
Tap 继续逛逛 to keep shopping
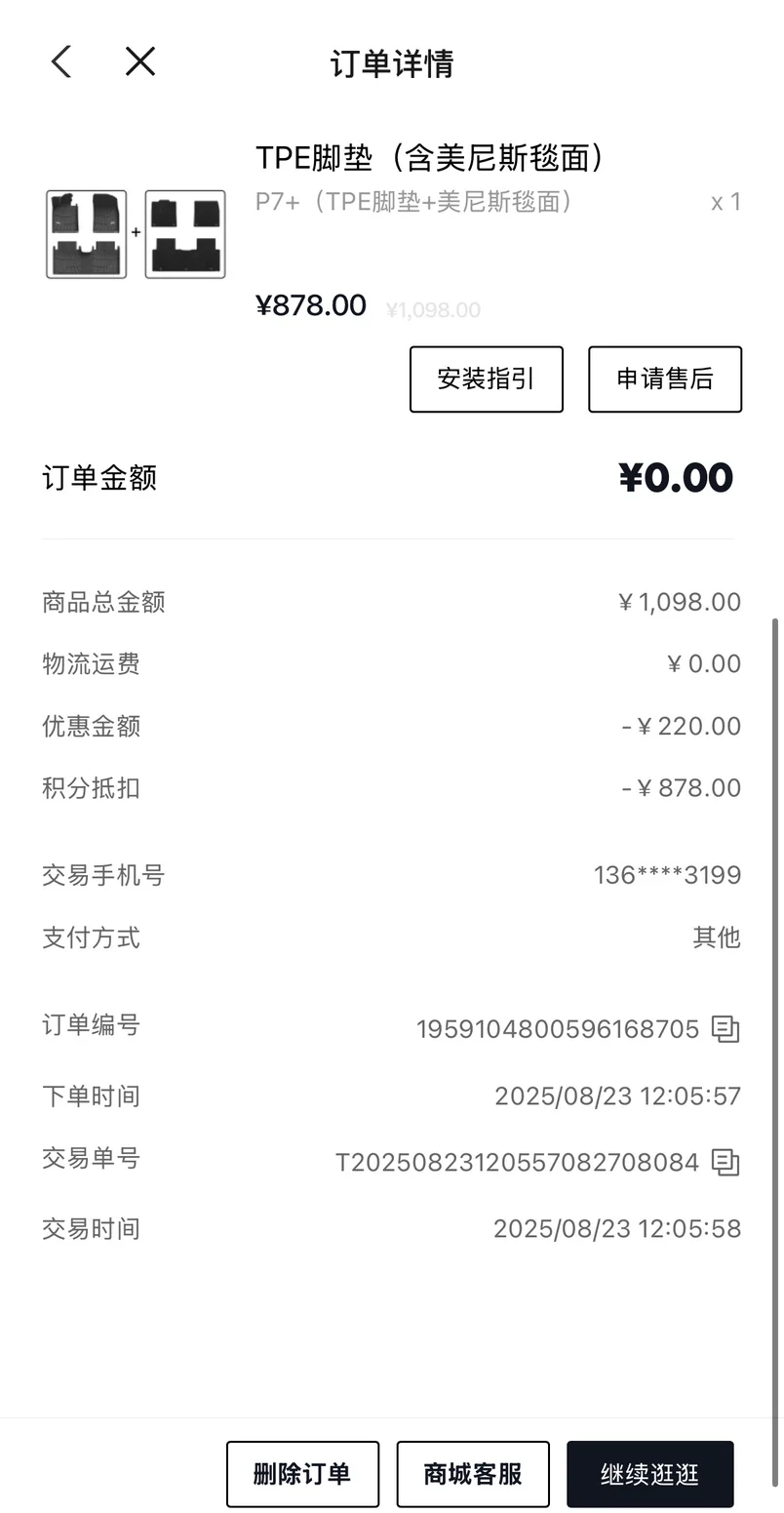click(x=649, y=1474)
